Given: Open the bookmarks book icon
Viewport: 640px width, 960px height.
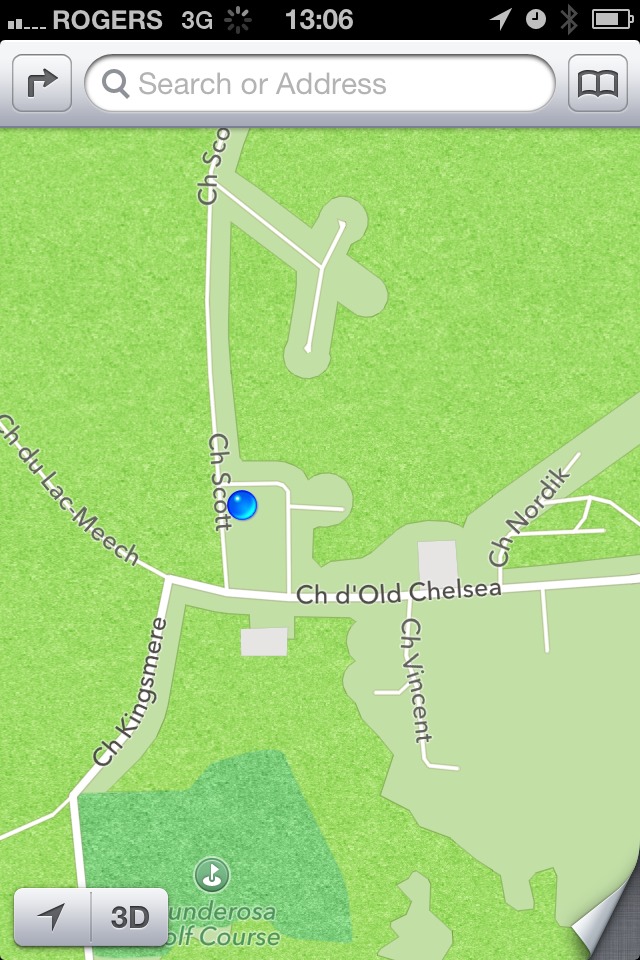Looking at the screenshot, I should [598, 84].
